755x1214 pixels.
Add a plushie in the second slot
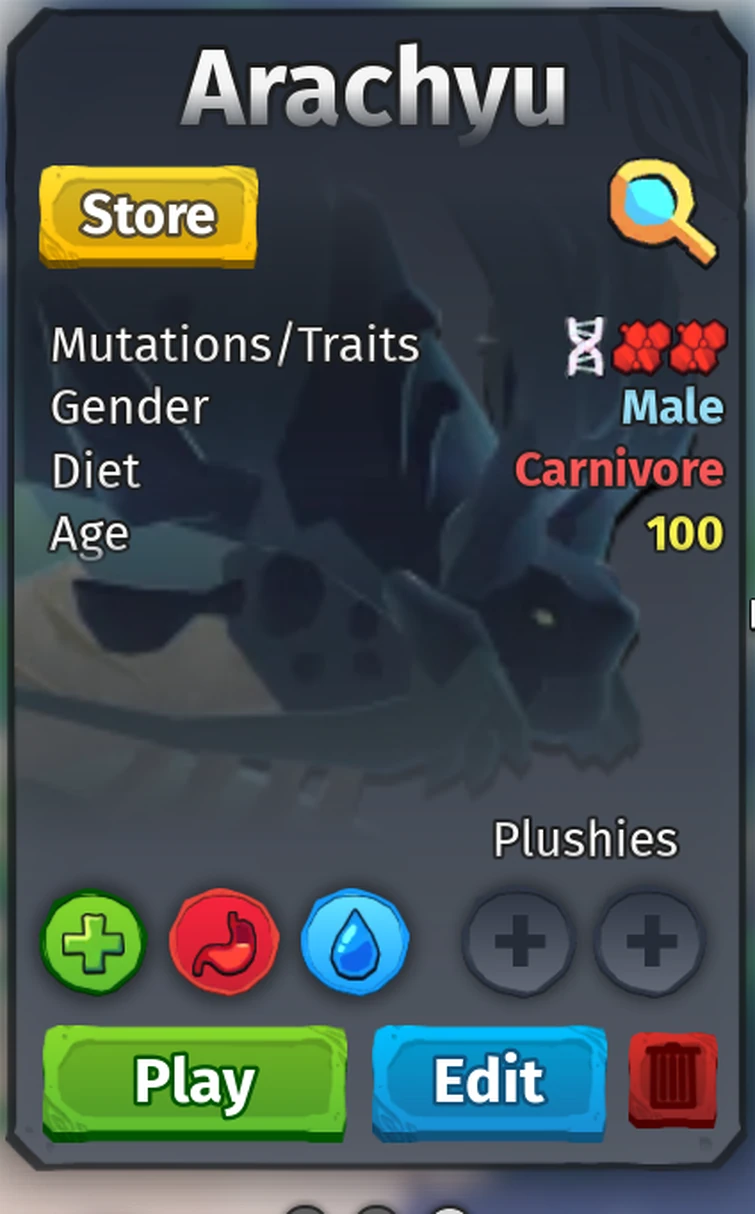[650, 941]
